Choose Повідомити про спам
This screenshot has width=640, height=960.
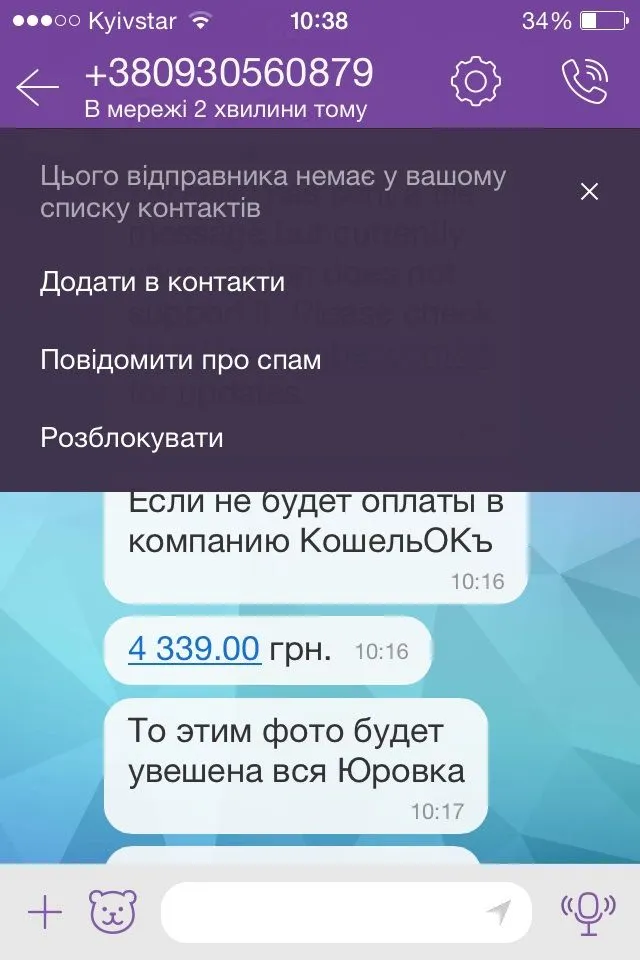pos(180,360)
